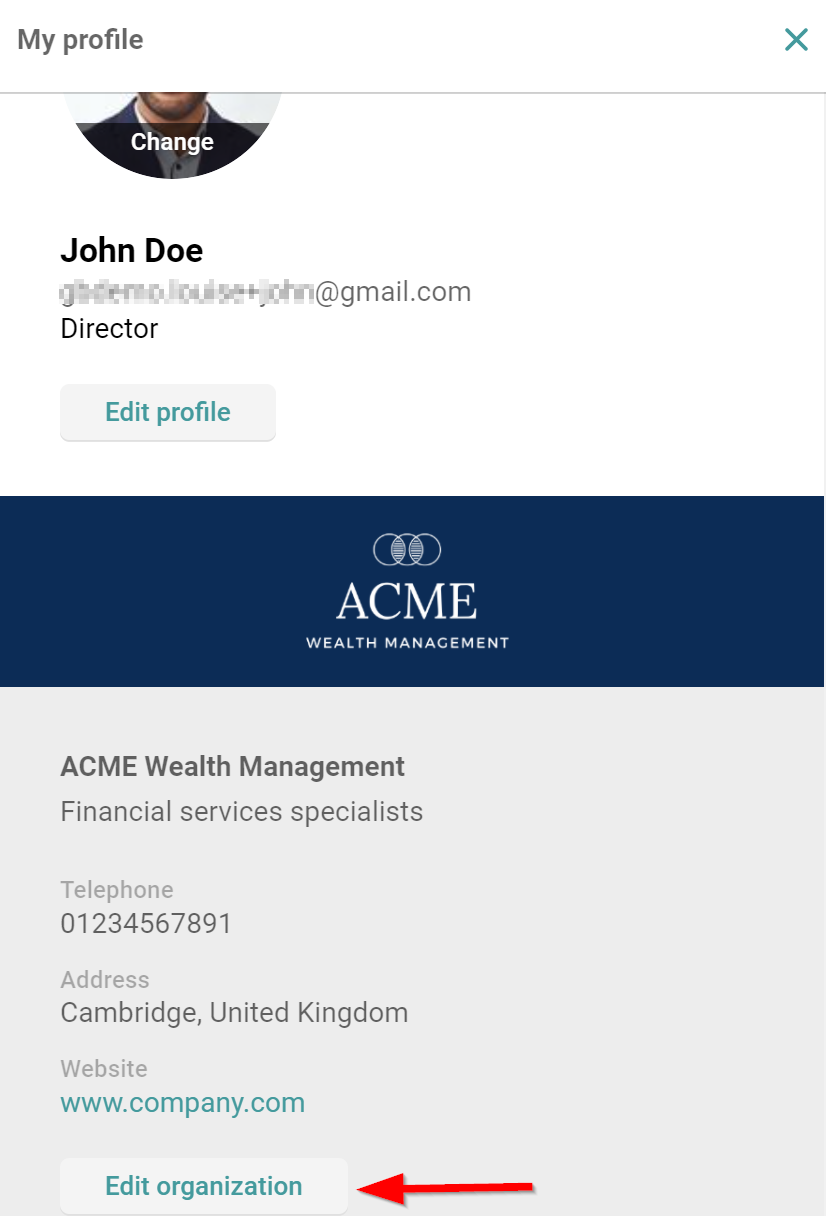This screenshot has width=826, height=1216.
Task: Open the Edit organization dialog
Action: (204, 1186)
